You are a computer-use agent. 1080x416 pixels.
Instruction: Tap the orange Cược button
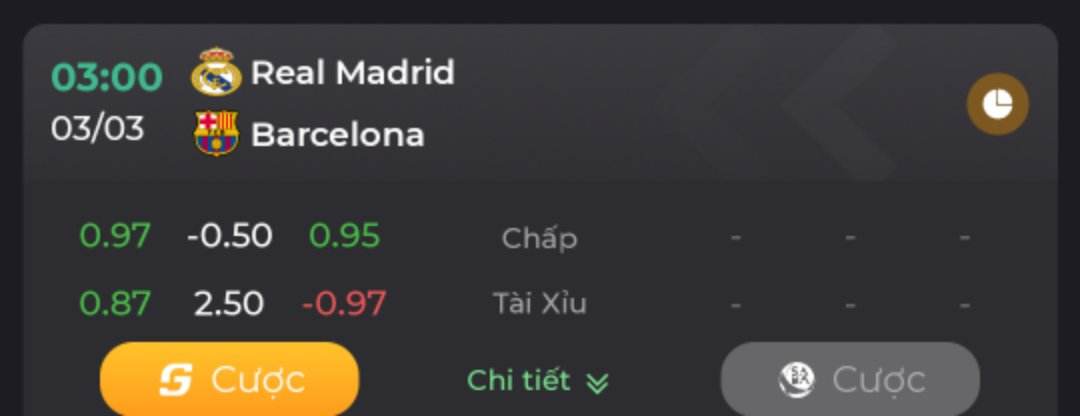pos(229,380)
